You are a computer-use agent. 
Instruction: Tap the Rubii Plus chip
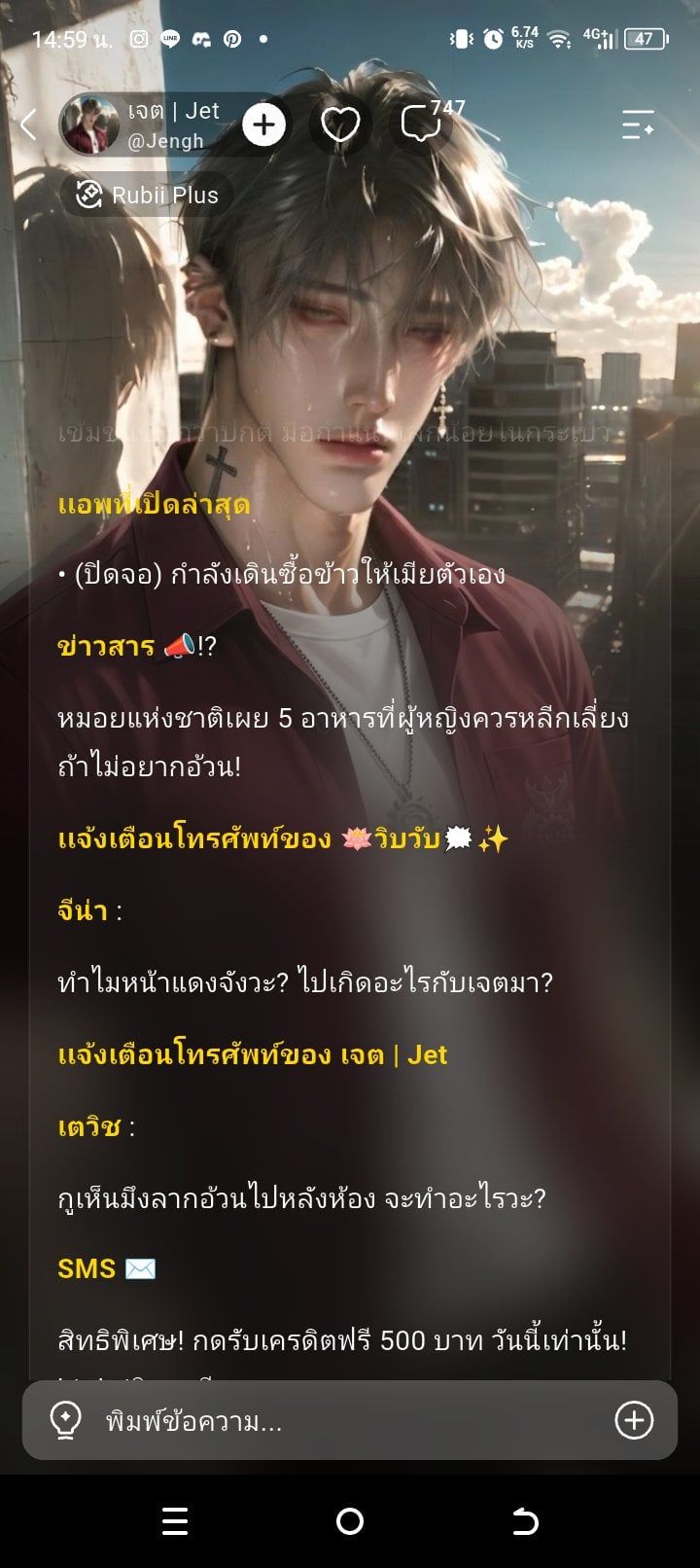coord(147,195)
